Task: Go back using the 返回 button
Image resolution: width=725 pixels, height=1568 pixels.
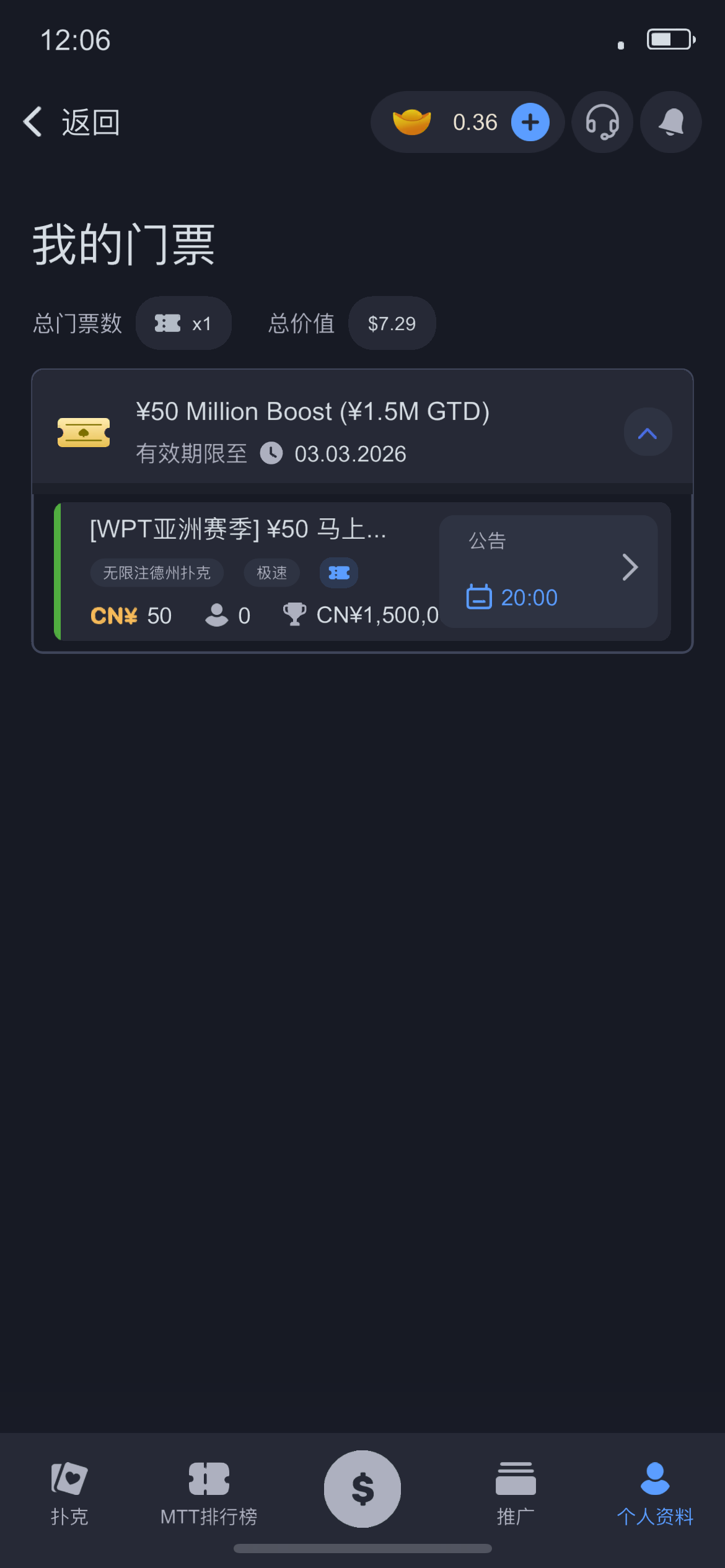Action: 72,122
